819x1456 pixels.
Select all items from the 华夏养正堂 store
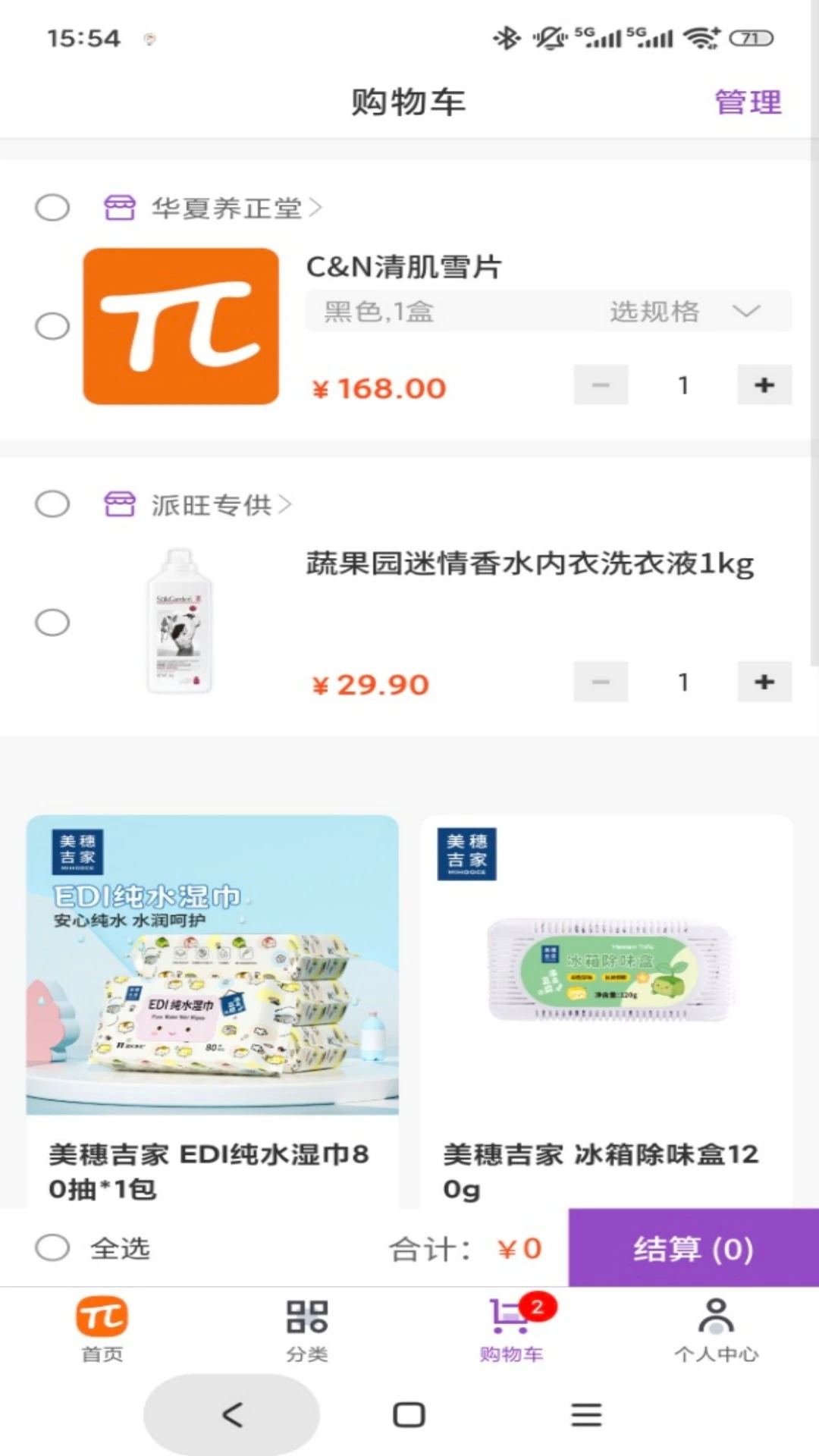coord(52,207)
